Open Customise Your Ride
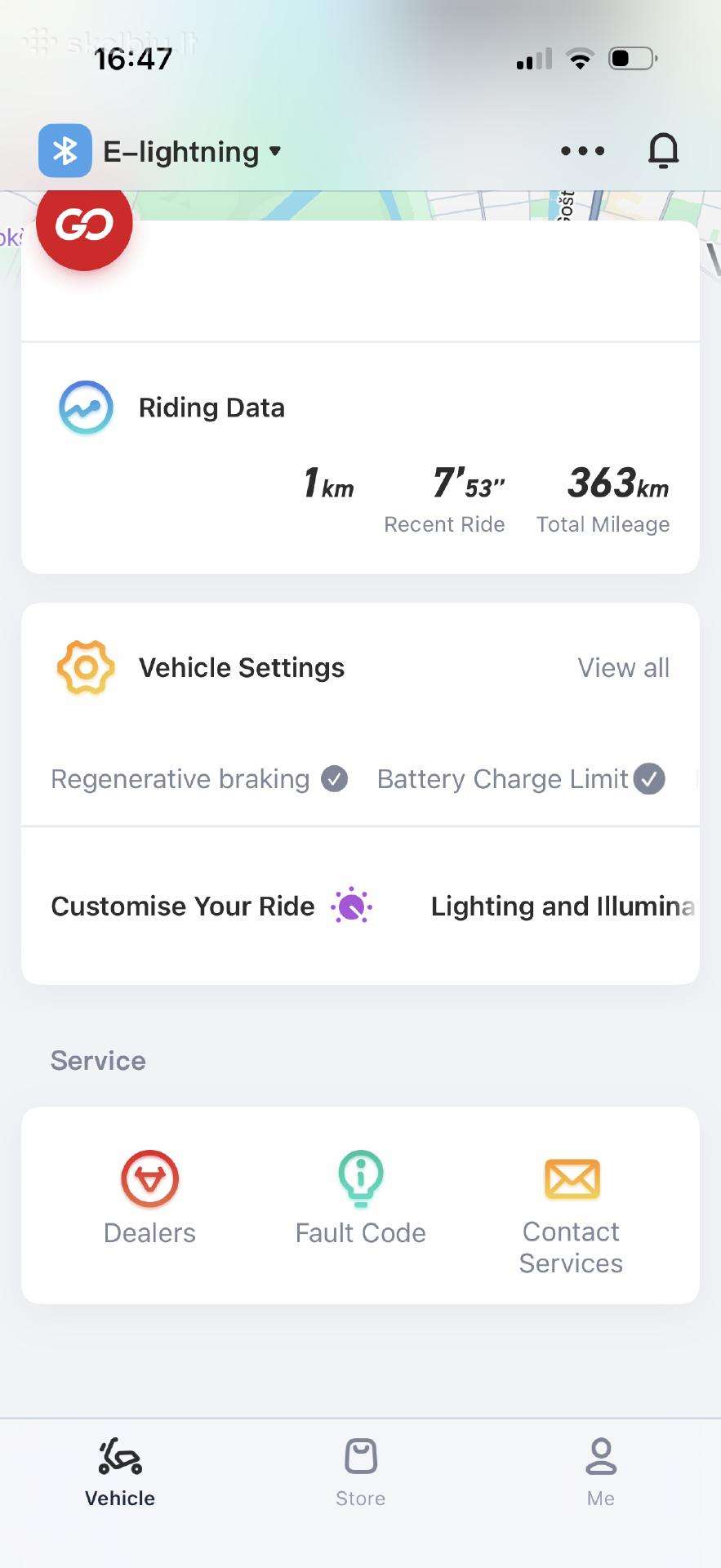Viewport: 721px width, 1568px height. click(x=212, y=906)
